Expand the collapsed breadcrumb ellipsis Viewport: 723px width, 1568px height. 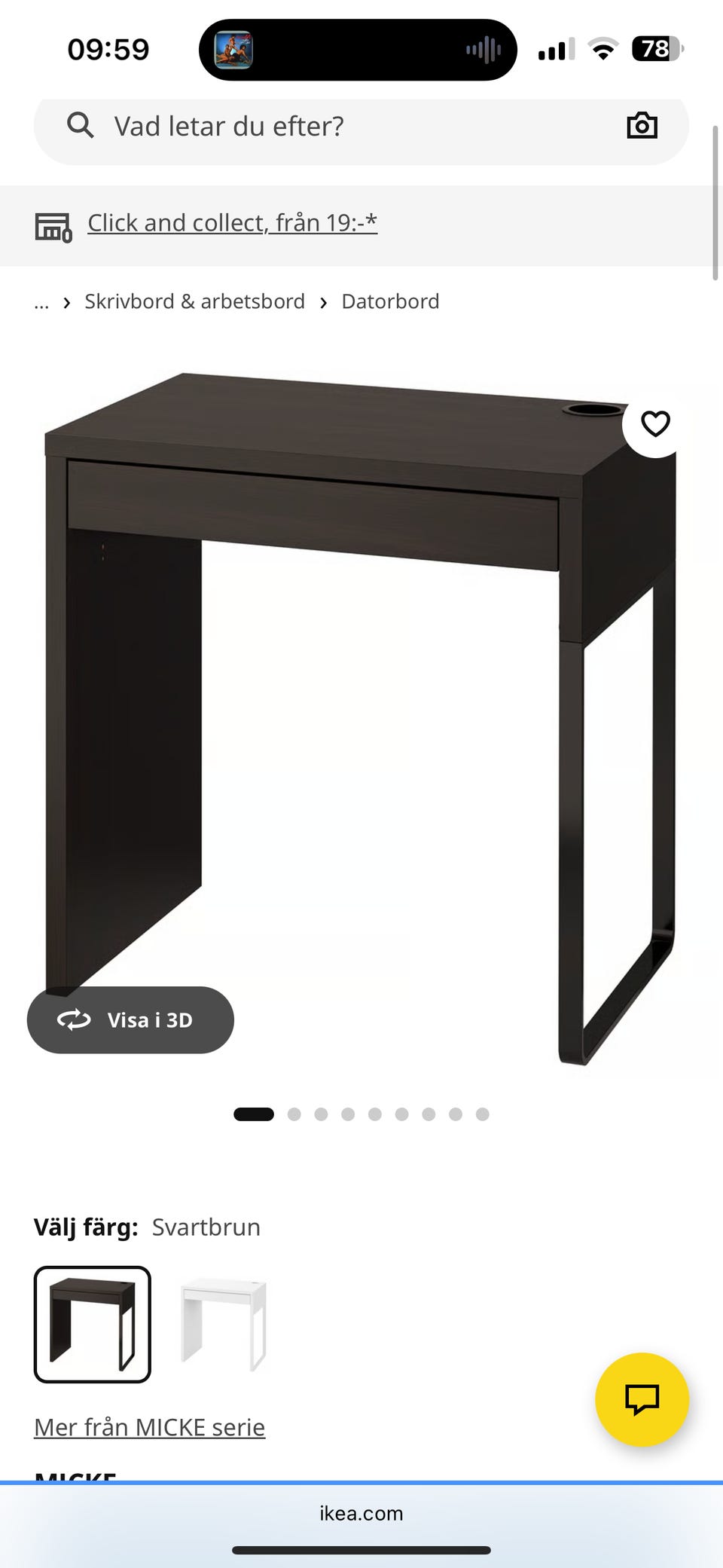(41, 302)
